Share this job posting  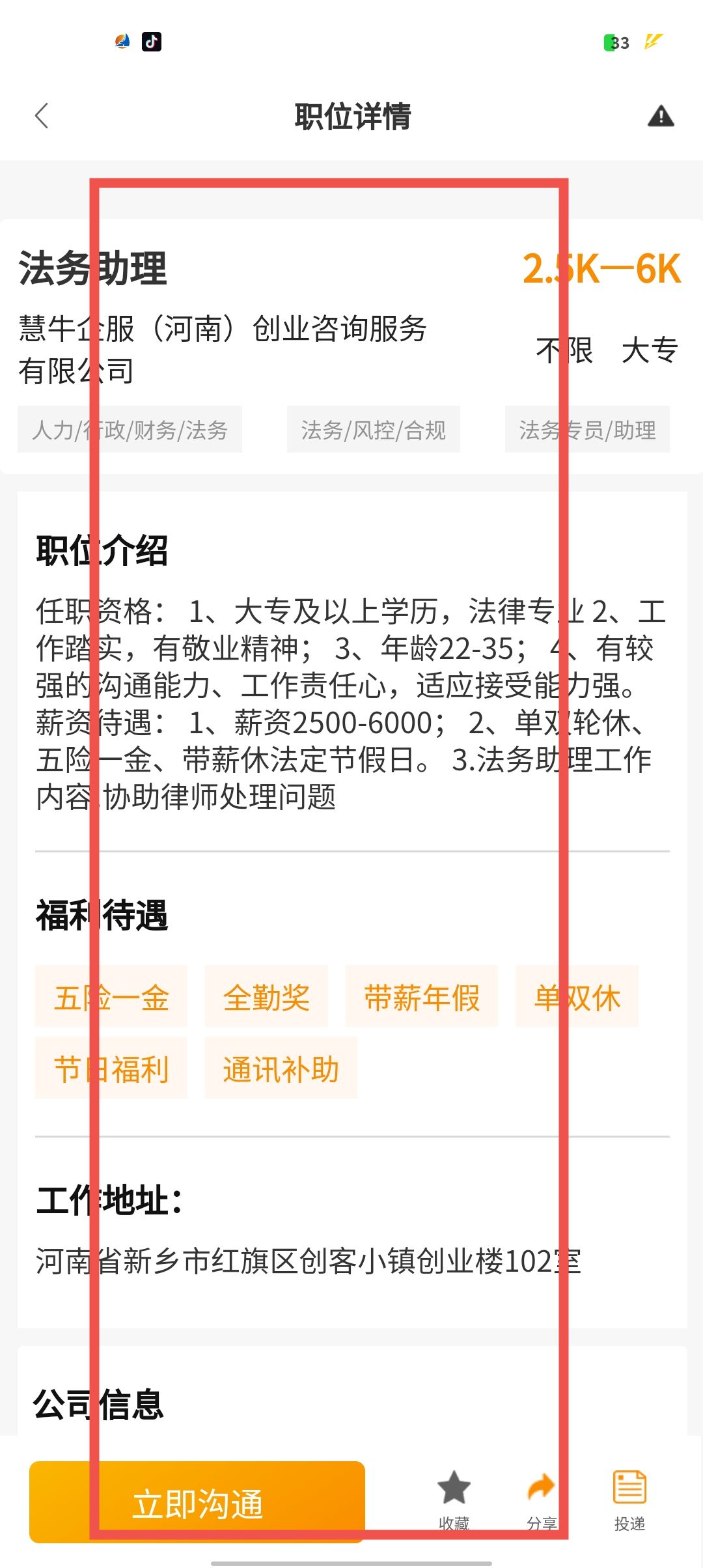[541, 1498]
